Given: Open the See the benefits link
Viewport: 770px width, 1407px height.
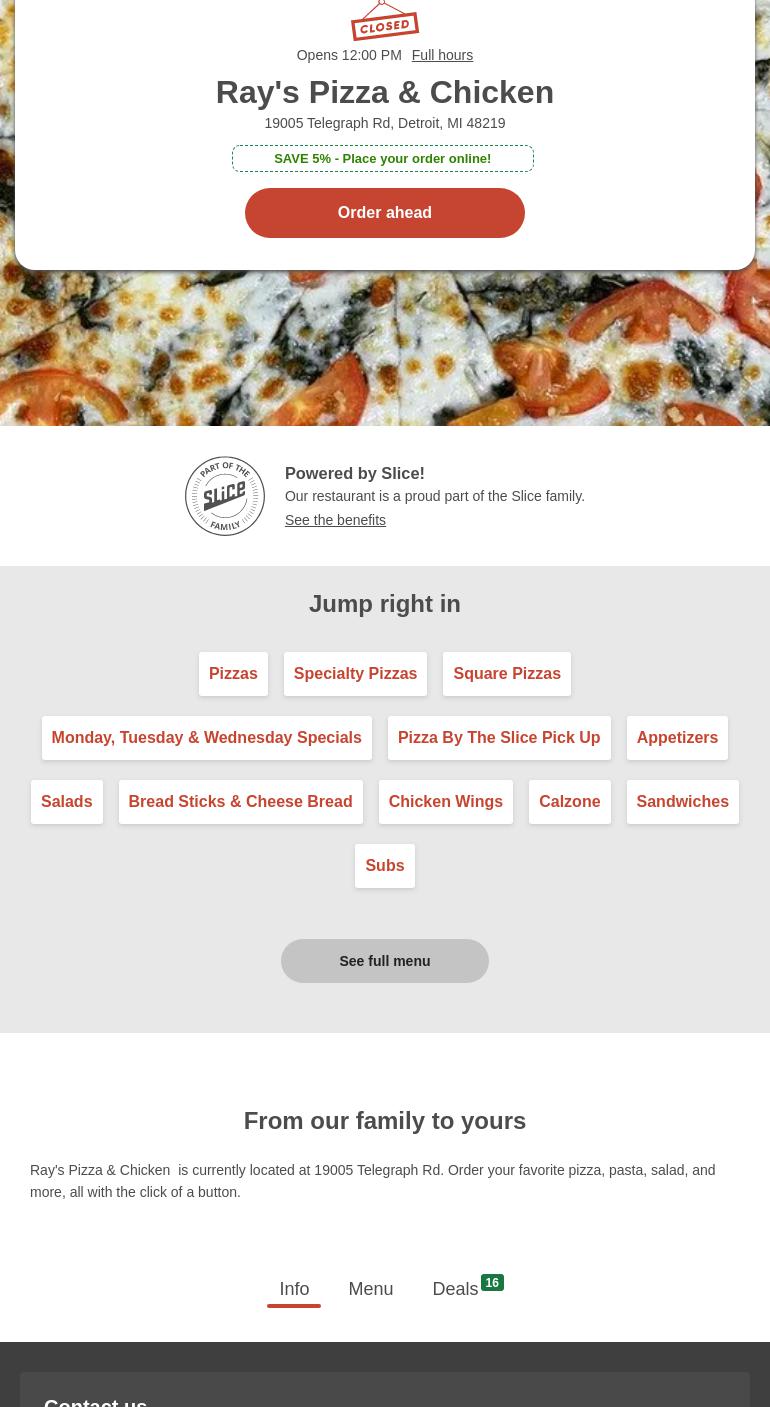Looking at the screenshot, I should click(x=335, y=520).
